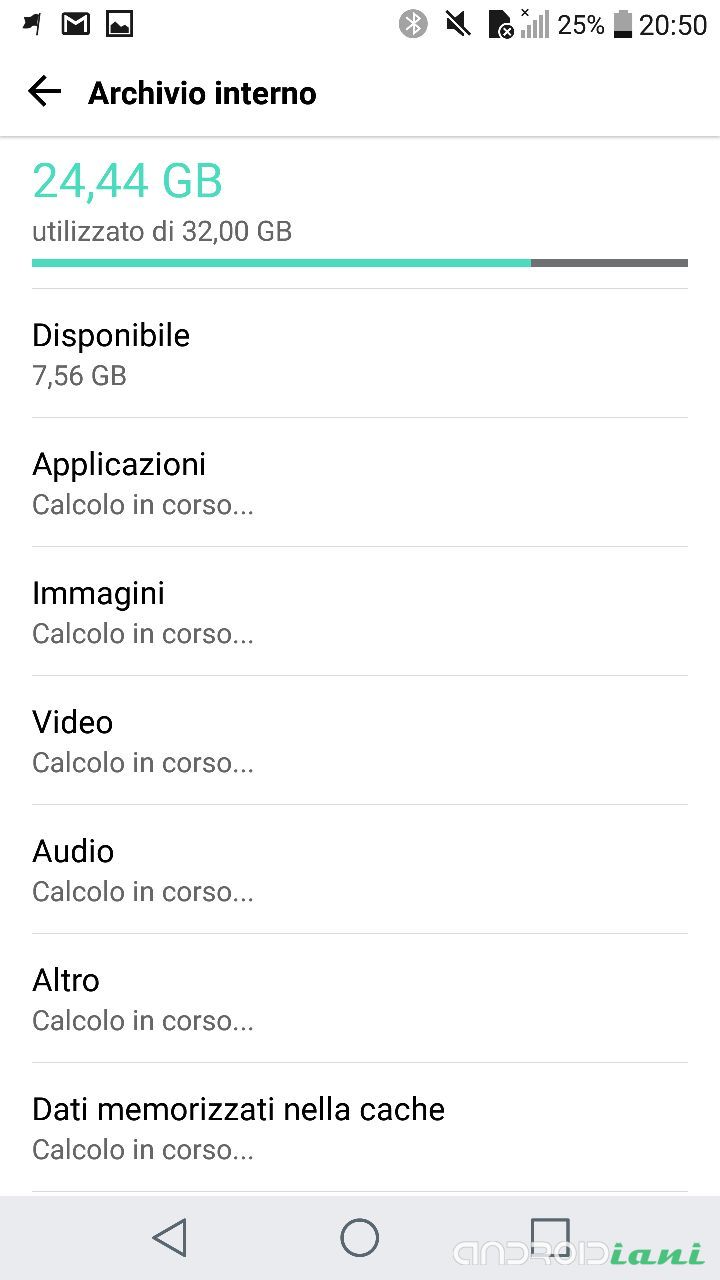Open Immagini storage details
720x1280 pixels.
click(x=359, y=612)
